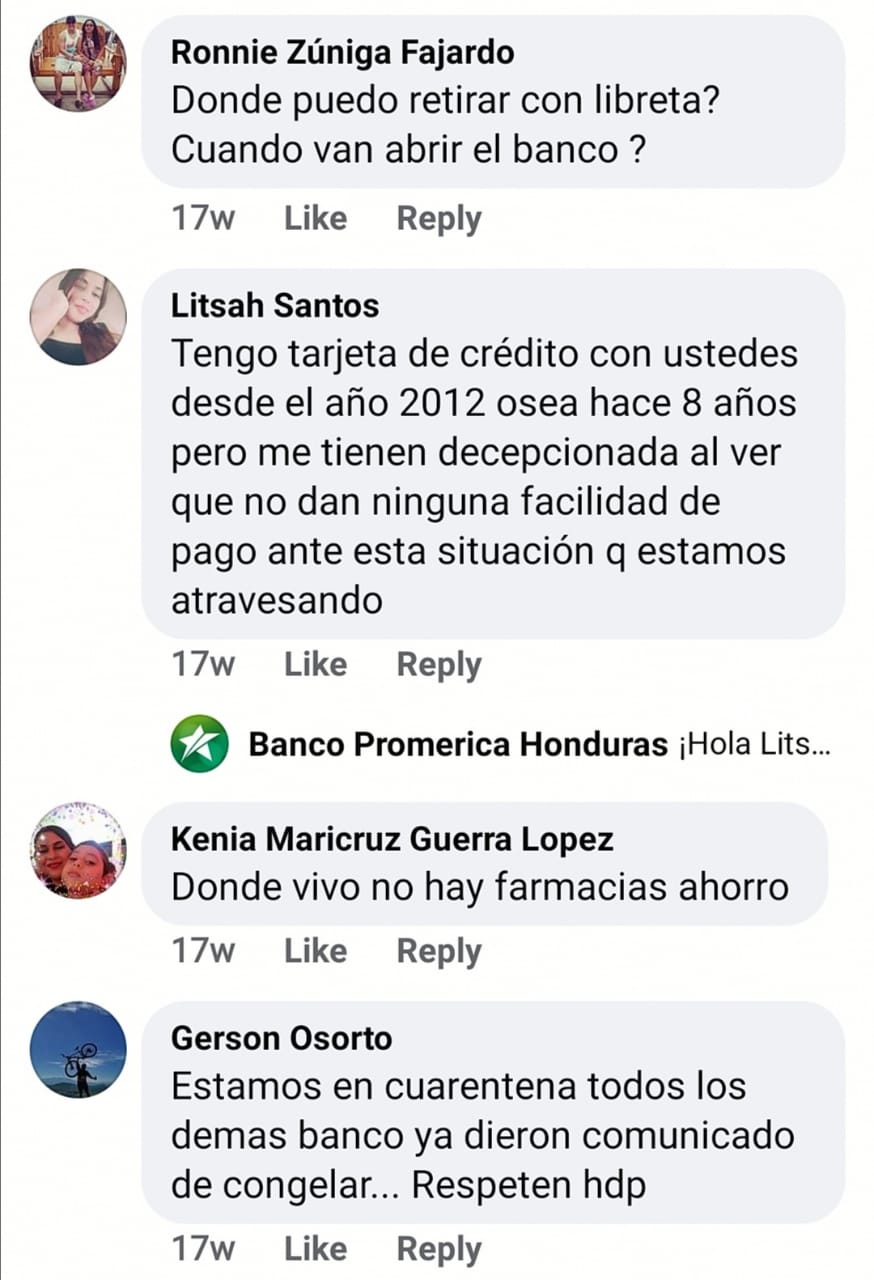Like Gerson Osorto's comment
This screenshot has width=874, height=1280.
[315, 1248]
